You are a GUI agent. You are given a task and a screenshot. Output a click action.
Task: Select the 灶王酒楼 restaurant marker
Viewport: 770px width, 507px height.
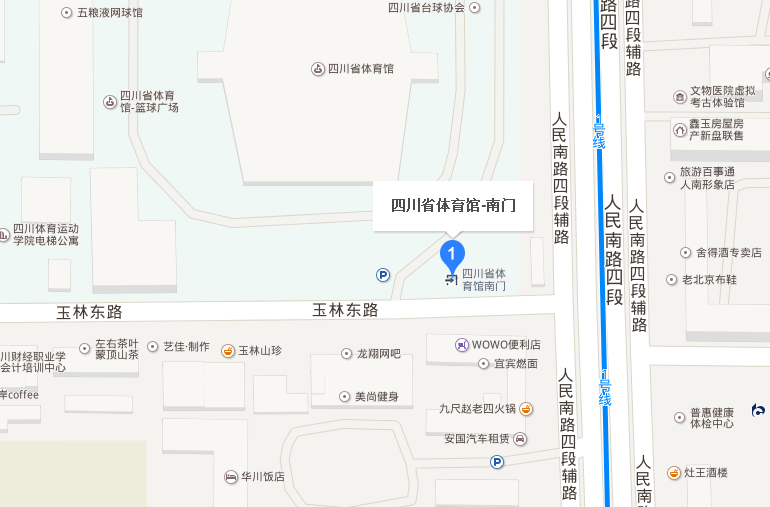675,472
